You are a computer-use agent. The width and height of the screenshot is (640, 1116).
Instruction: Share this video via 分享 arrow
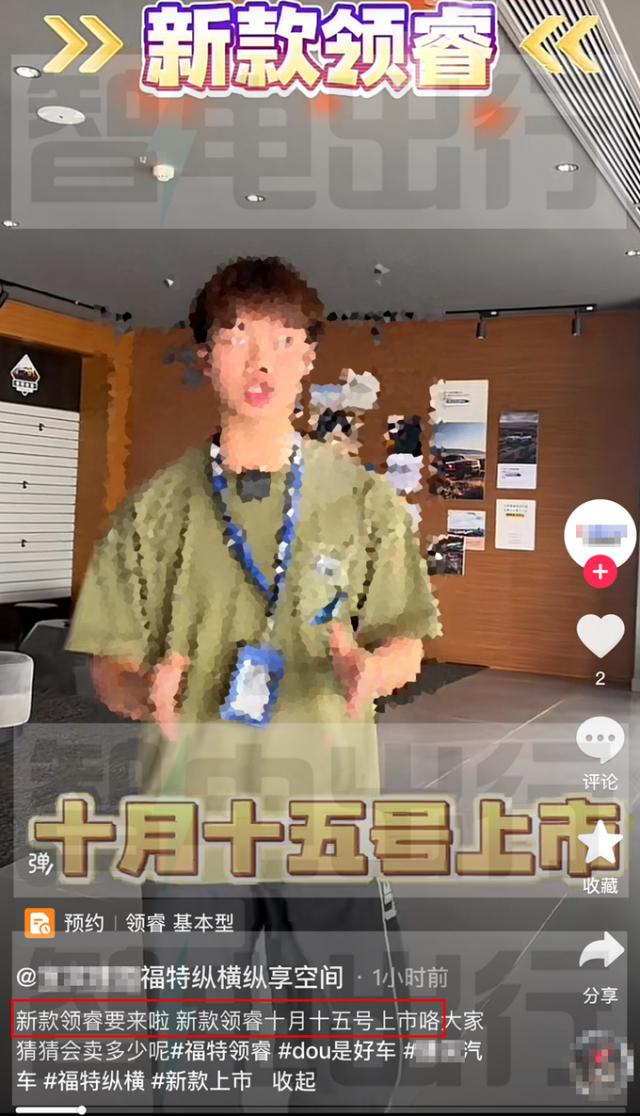600,951
